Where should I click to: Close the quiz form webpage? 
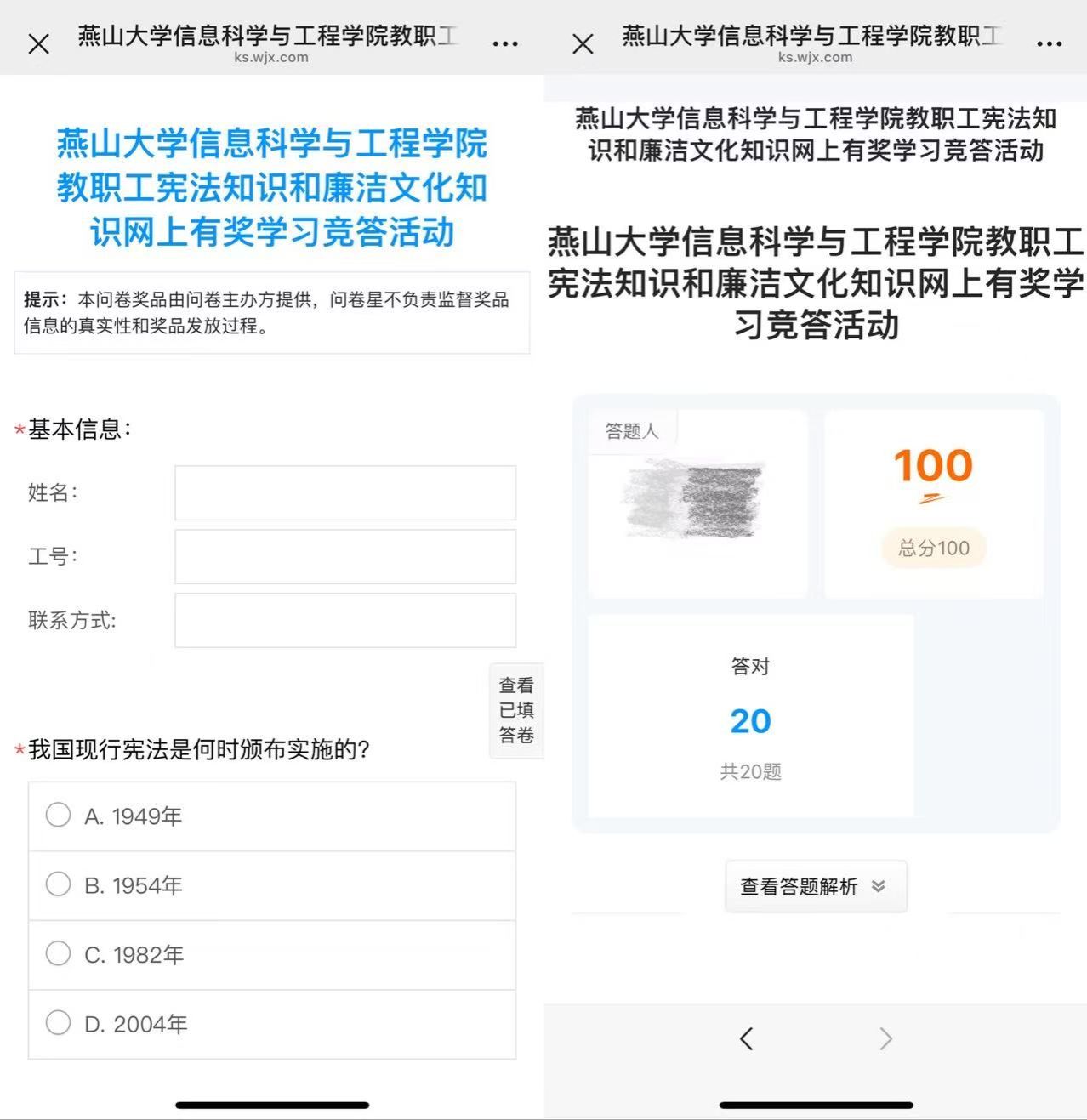pos(39,43)
